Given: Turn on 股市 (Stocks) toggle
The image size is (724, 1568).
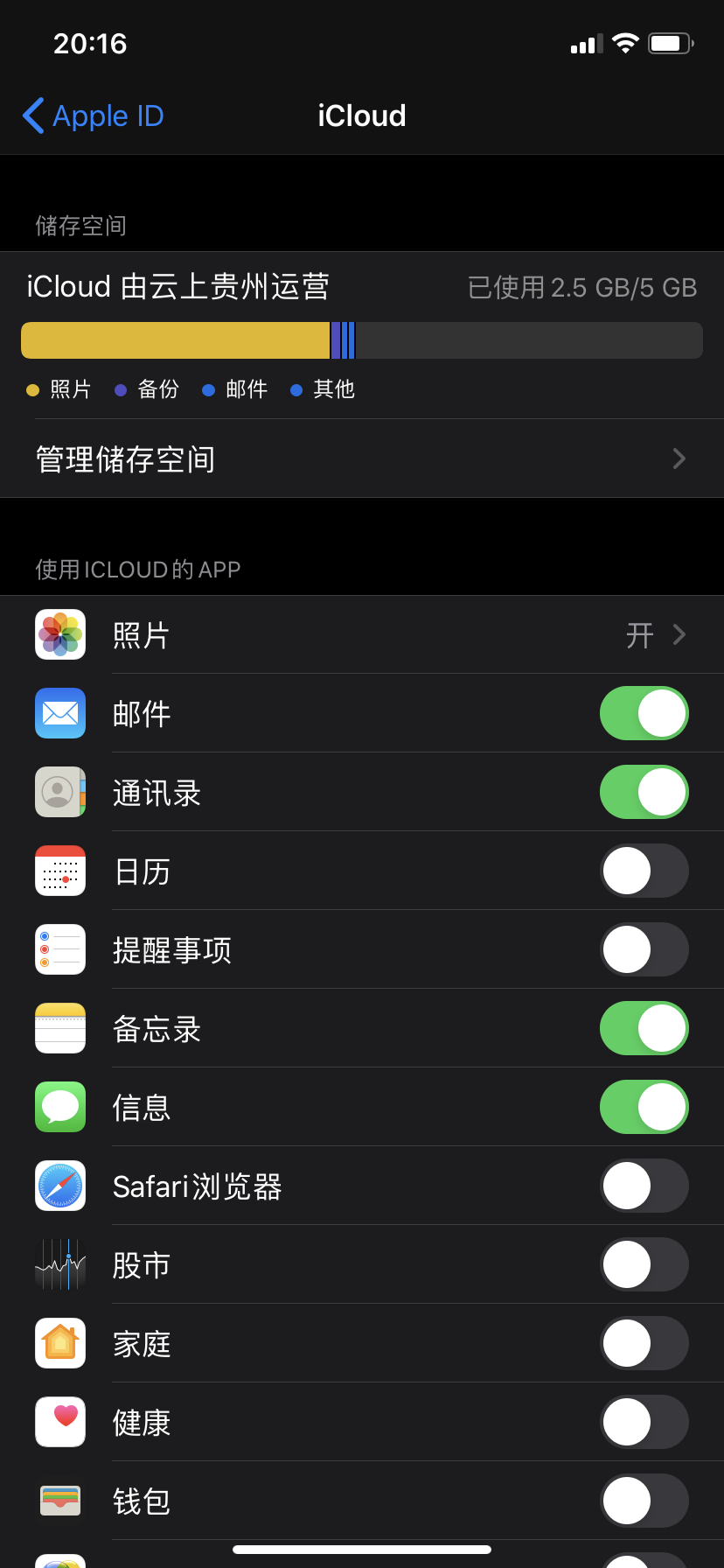Looking at the screenshot, I should pyautogui.click(x=644, y=1265).
